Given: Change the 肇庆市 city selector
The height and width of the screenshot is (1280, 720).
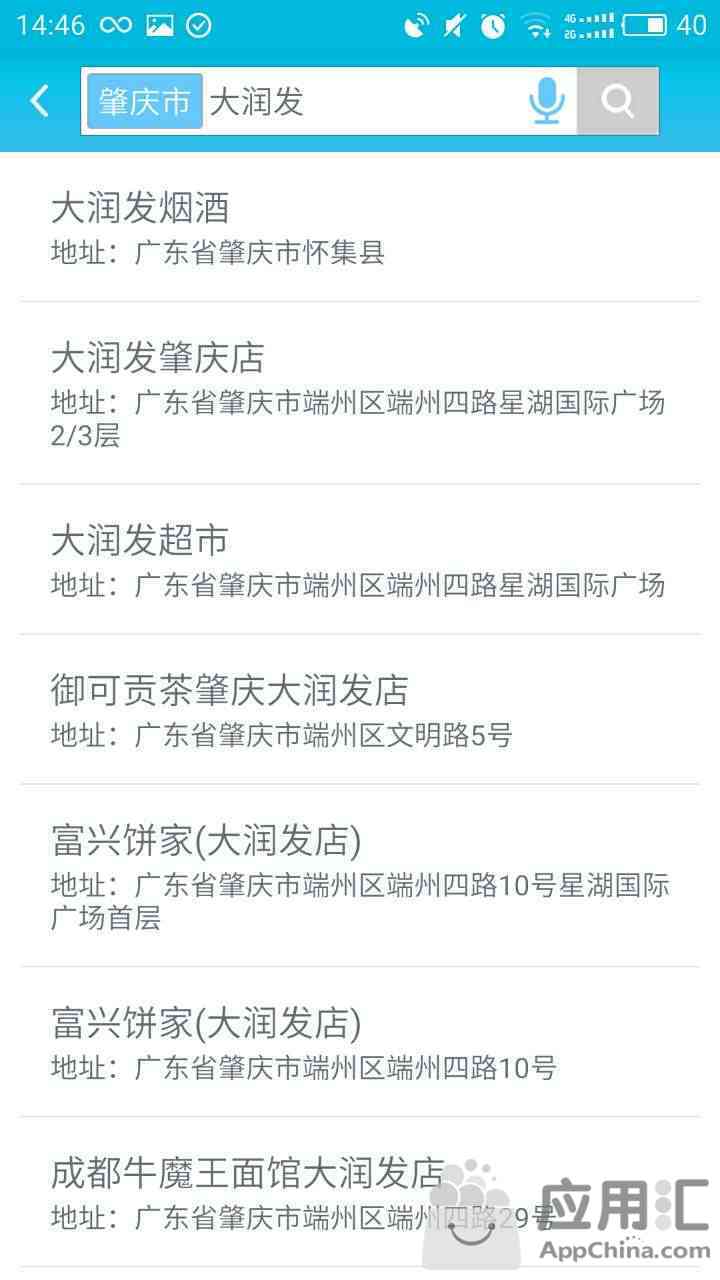Looking at the screenshot, I should point(145,101).
